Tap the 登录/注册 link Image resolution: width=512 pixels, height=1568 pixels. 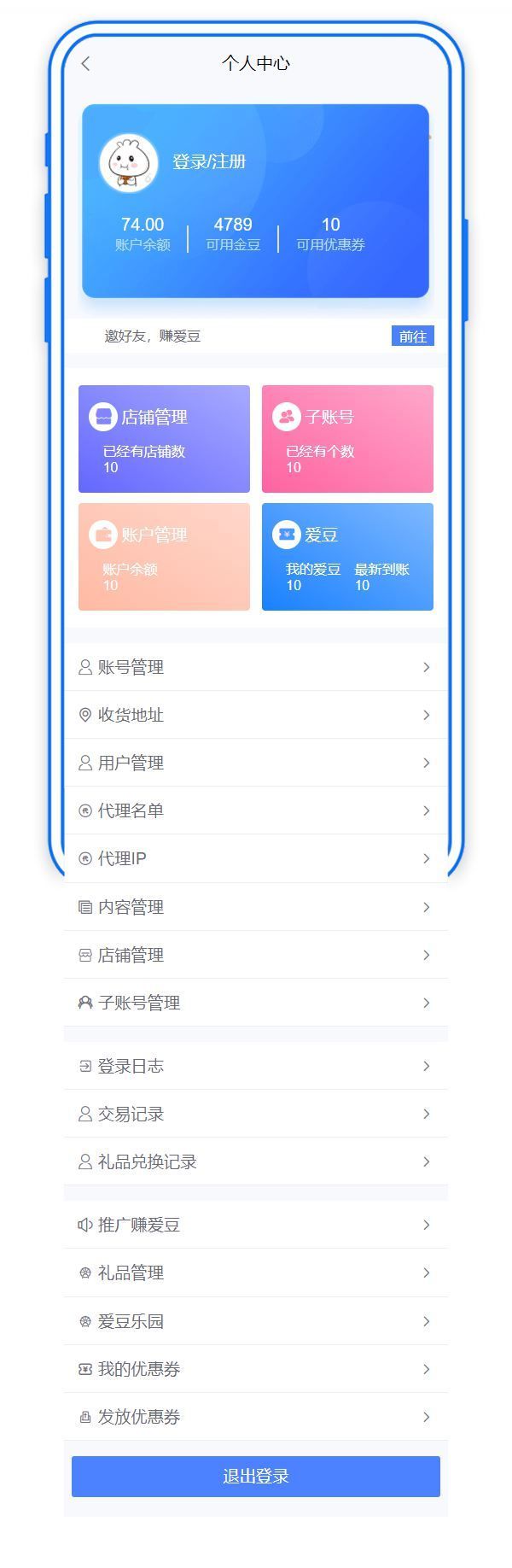pos(209,161)
